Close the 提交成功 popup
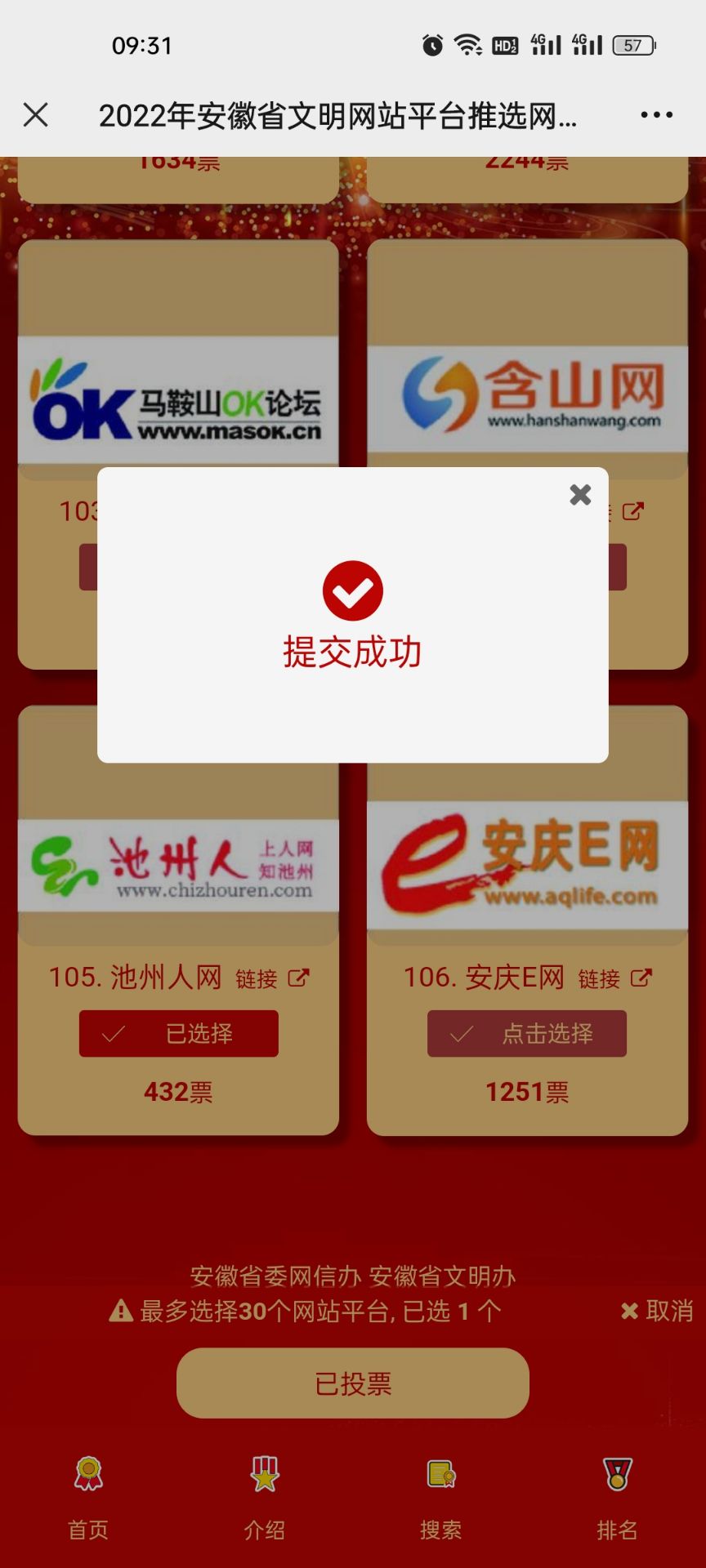This screenshot has height=1568, width=706. (580, 494)
